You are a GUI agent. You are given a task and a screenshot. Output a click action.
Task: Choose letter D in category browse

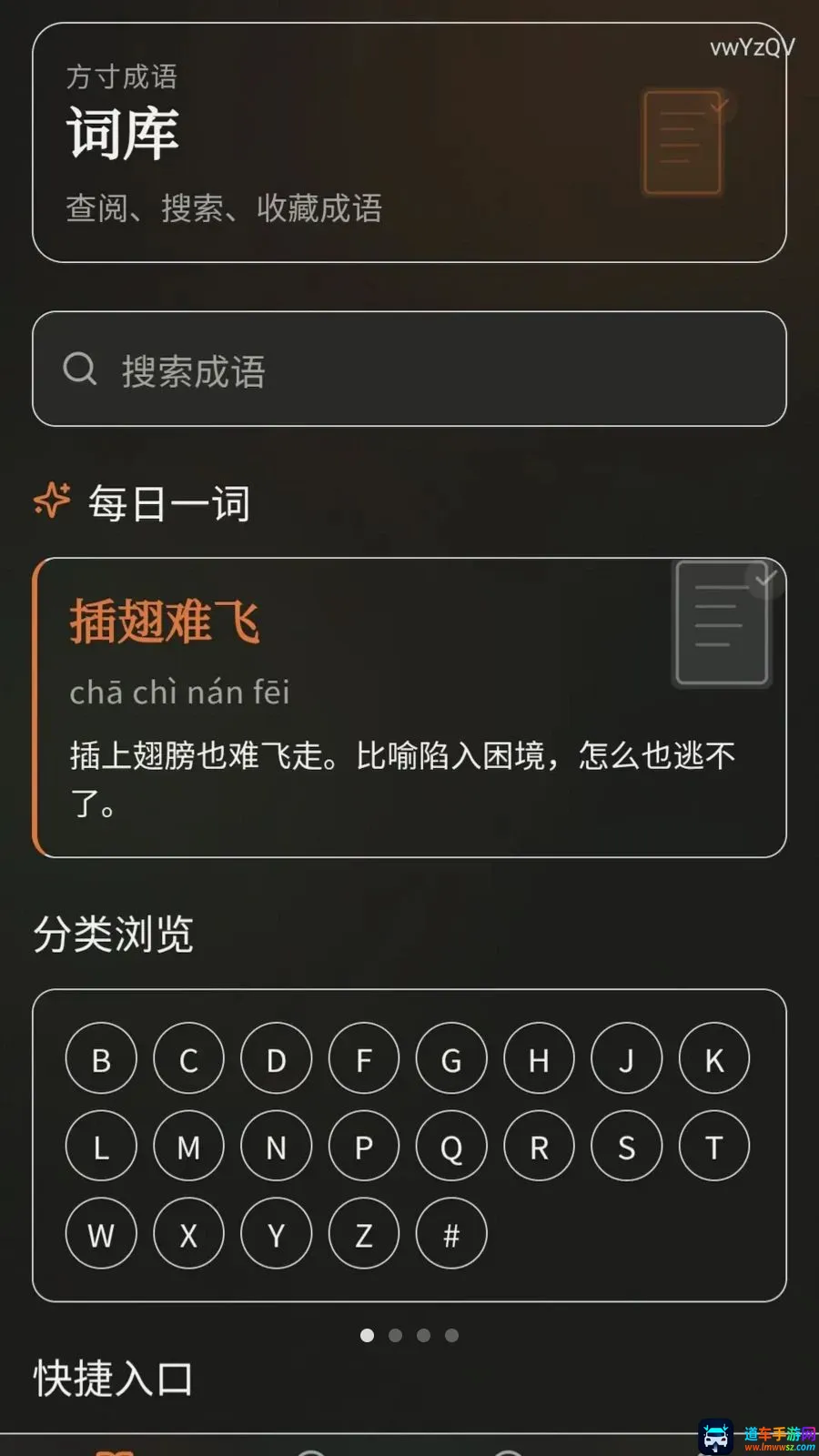[x=276, y=1059]
